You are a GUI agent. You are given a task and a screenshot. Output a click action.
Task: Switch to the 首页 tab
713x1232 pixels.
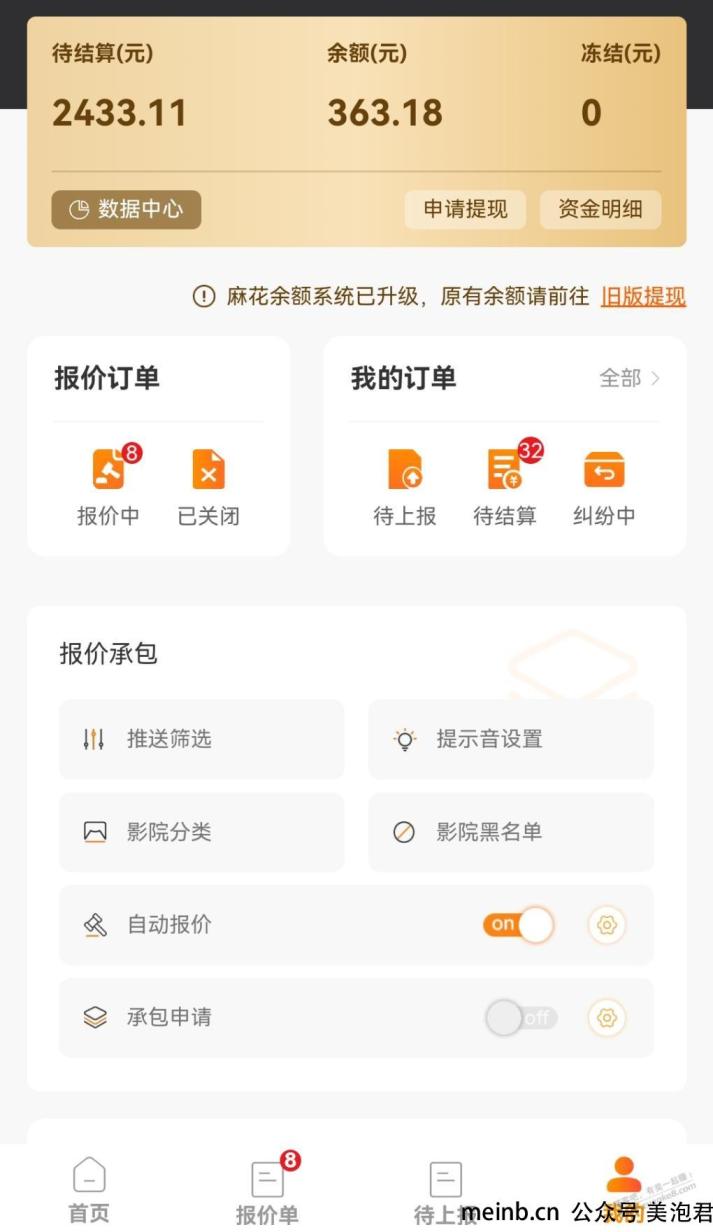pos(89,1190)
